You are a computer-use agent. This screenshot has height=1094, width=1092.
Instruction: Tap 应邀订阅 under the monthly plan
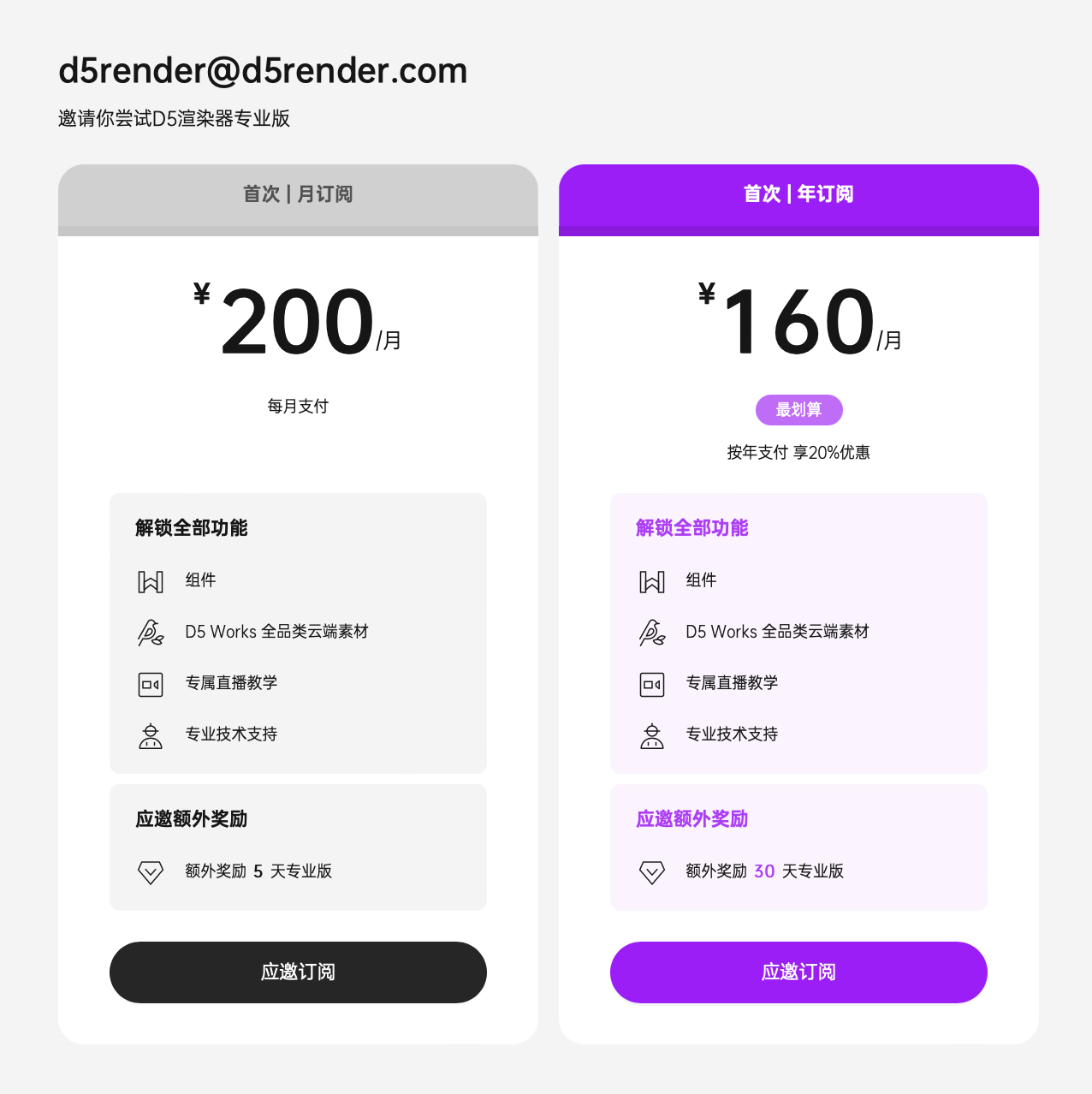point(298,972)
